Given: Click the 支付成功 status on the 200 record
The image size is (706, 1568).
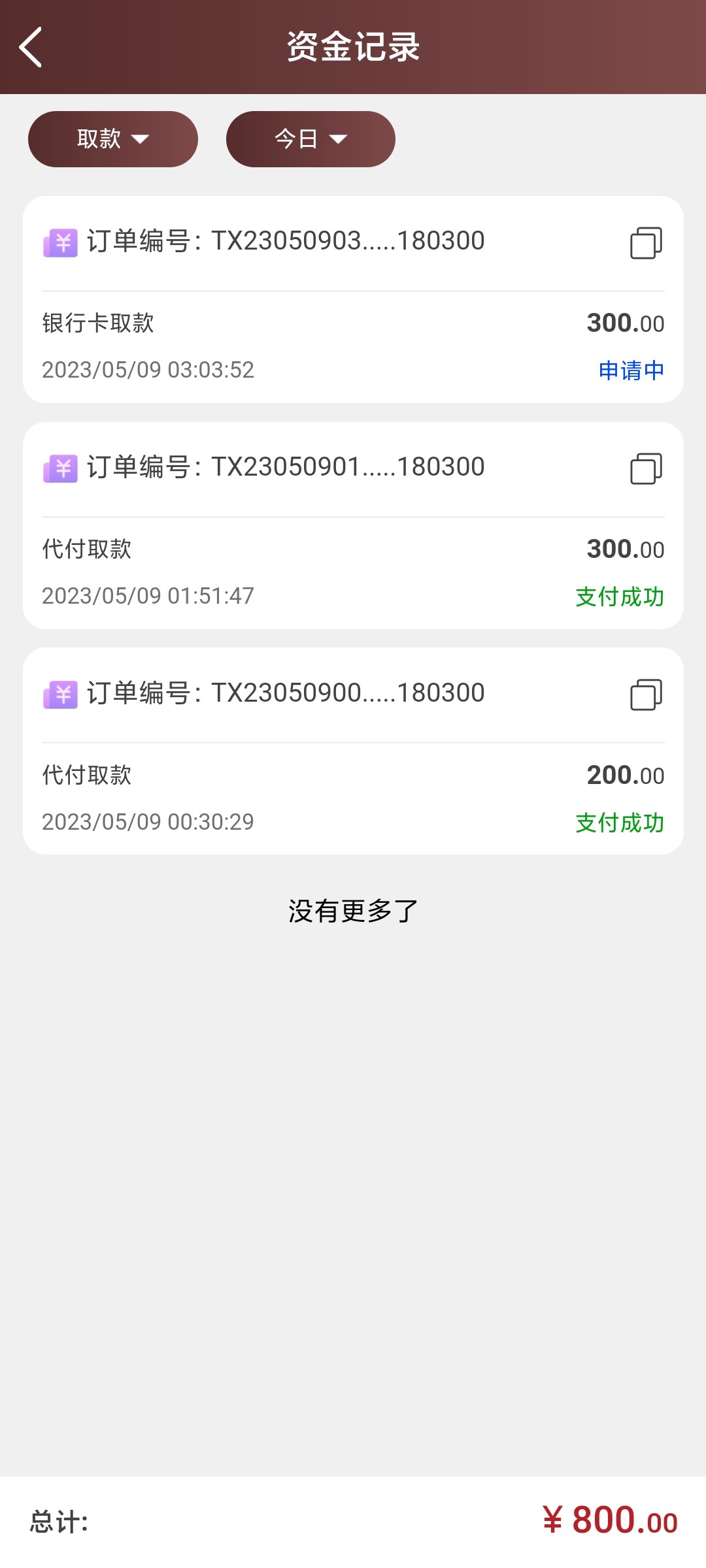Looking at the screenshot, I should pos(618,823).
